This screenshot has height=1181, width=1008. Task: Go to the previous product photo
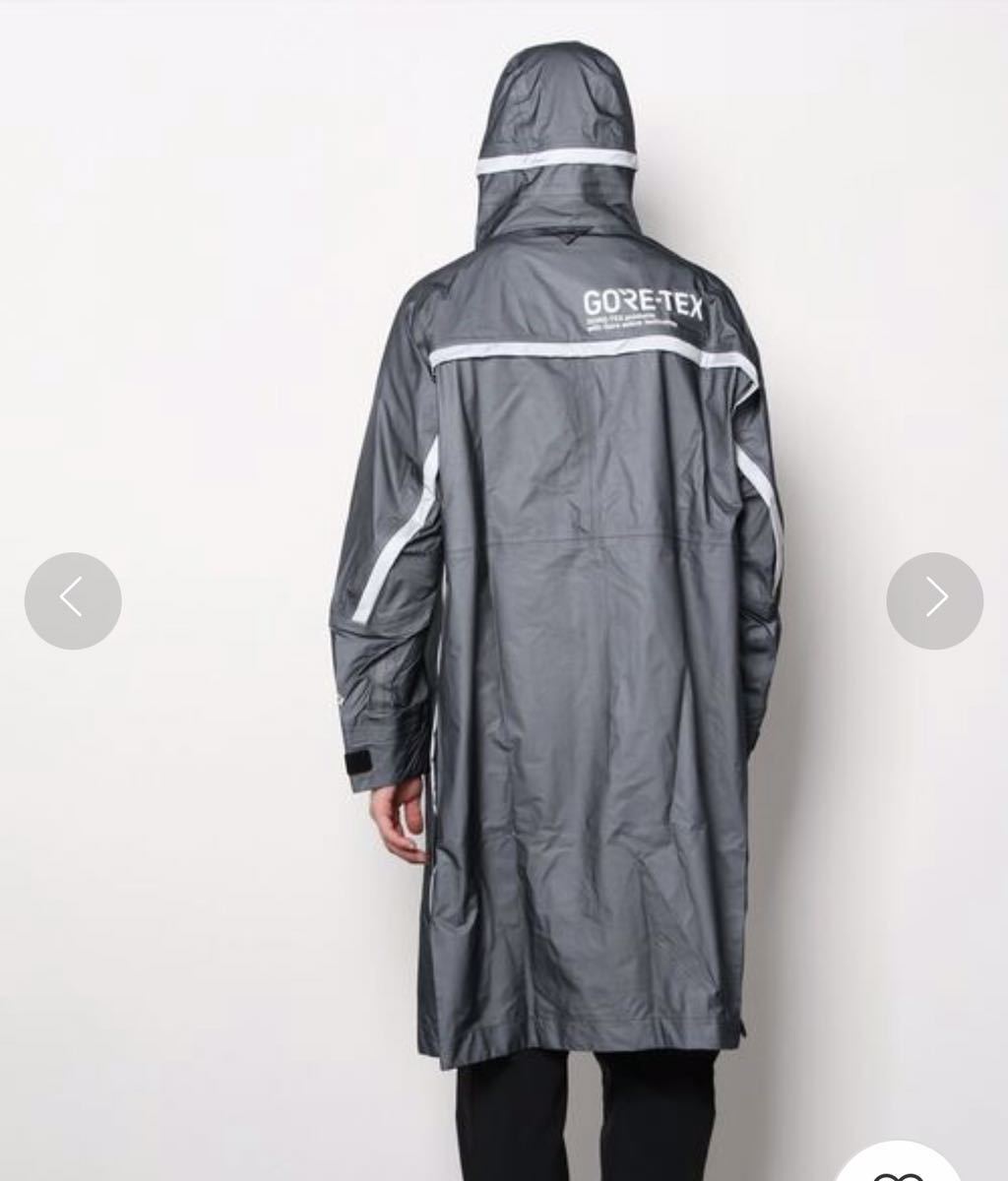coord(73,600)
